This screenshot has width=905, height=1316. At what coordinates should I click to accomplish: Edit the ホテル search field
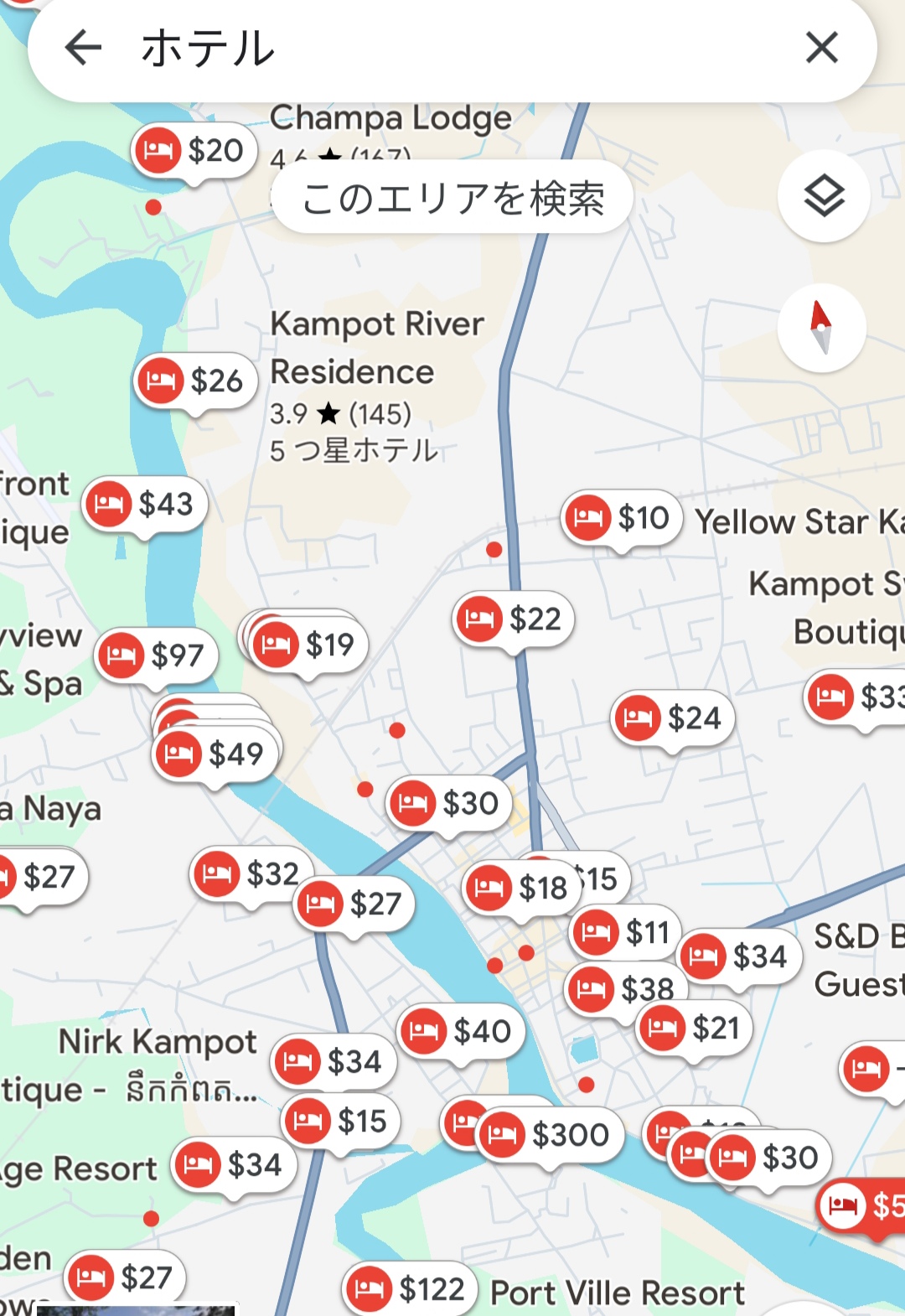tap(452, 48)
